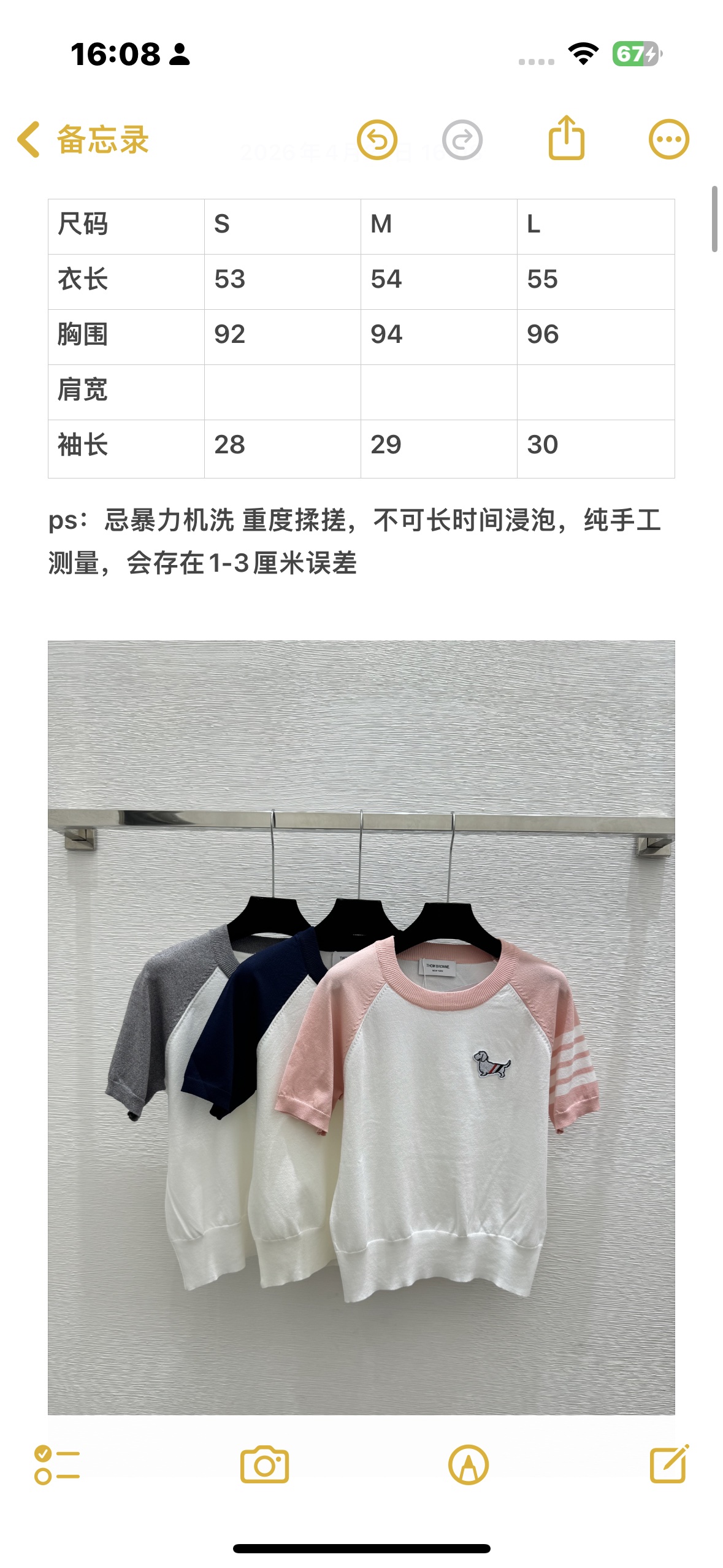Viewport: 723px width, 1568px height.
Task: Redo the last edit
Action: (462, 140)
